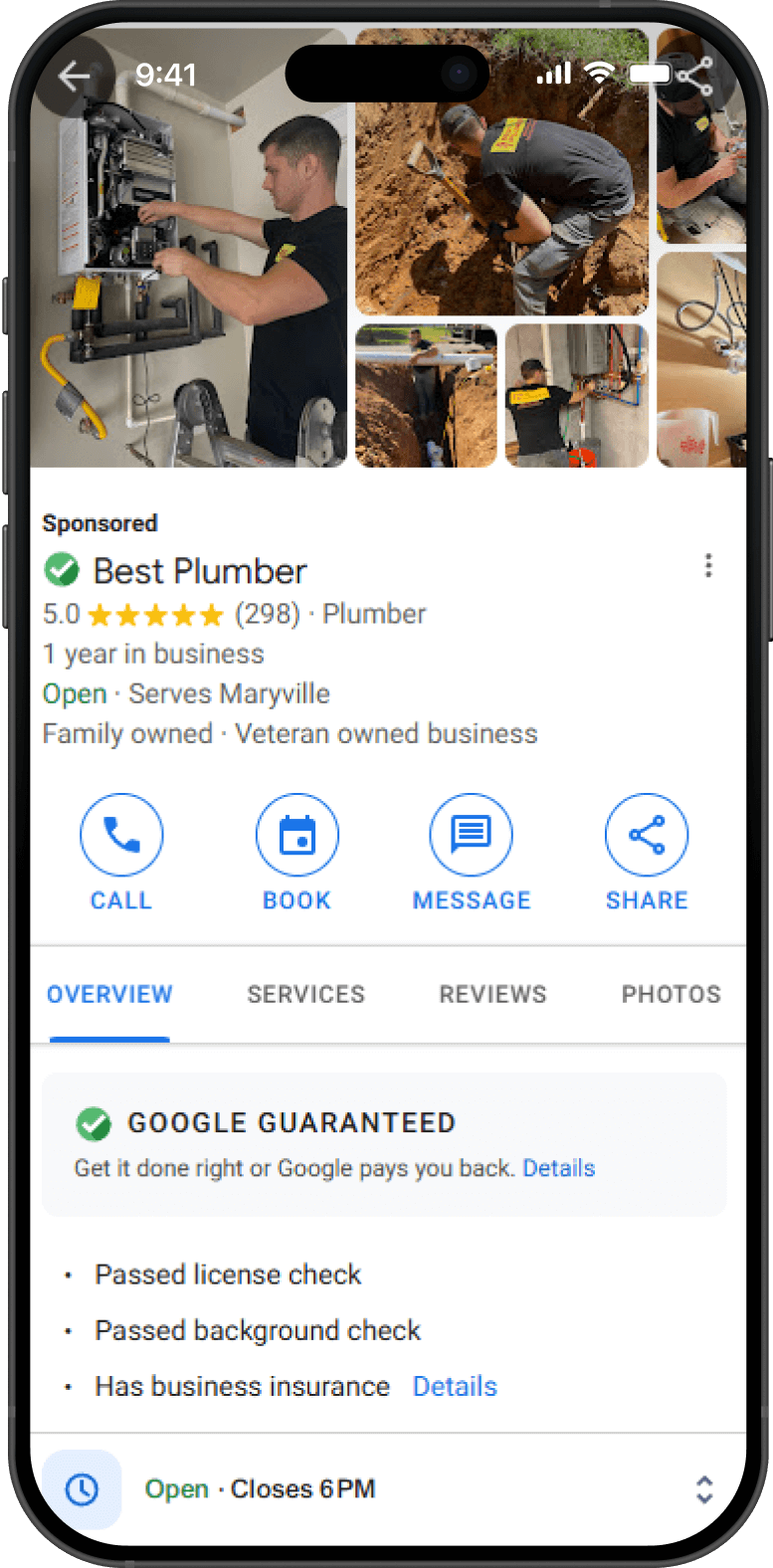Viewport: 773px width, 1568px height.
Task: Open the three-dot overflow menu
Action: [x=708, y=566]
